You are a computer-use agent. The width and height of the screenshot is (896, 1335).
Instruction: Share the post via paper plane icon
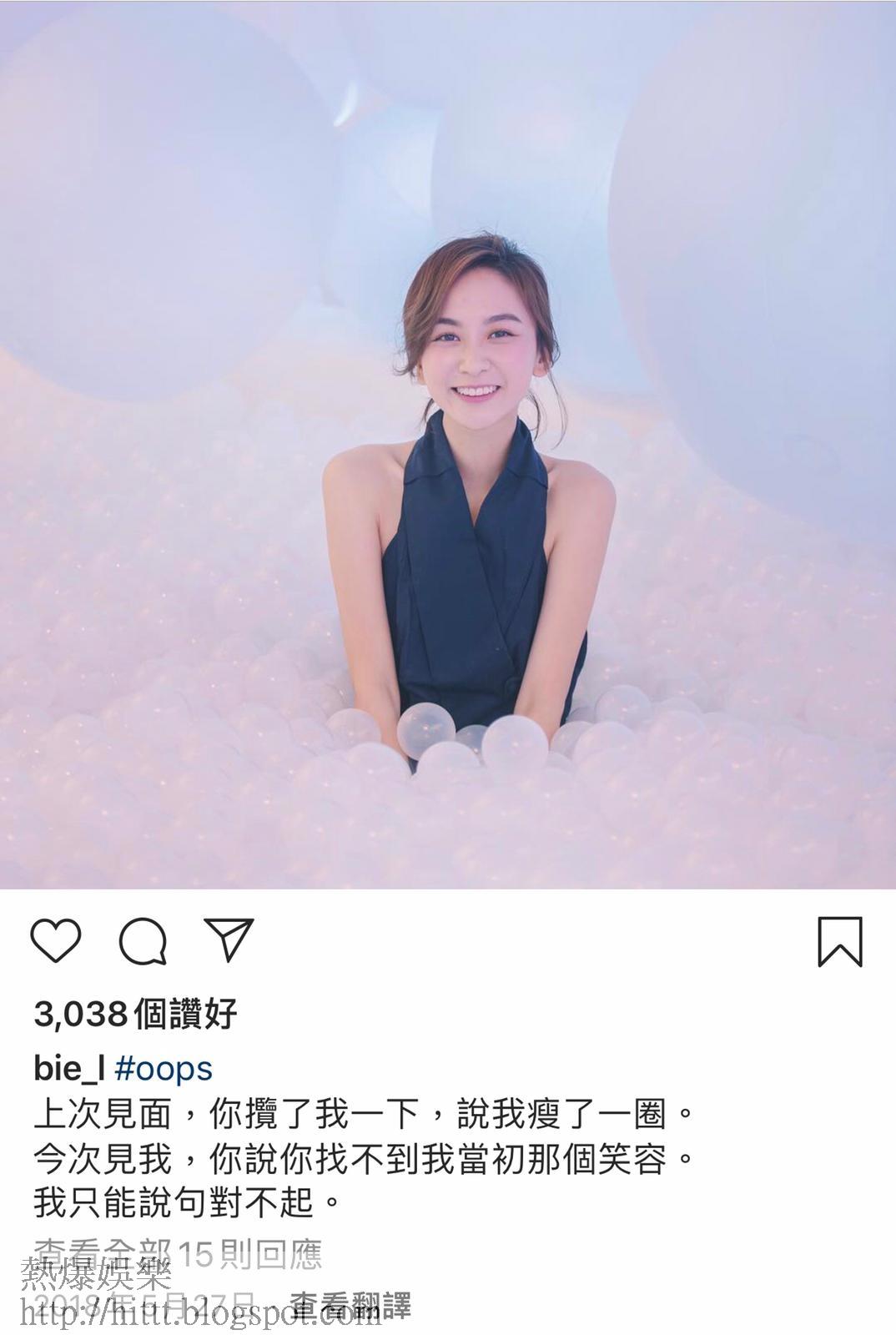(x=228, y=940)
